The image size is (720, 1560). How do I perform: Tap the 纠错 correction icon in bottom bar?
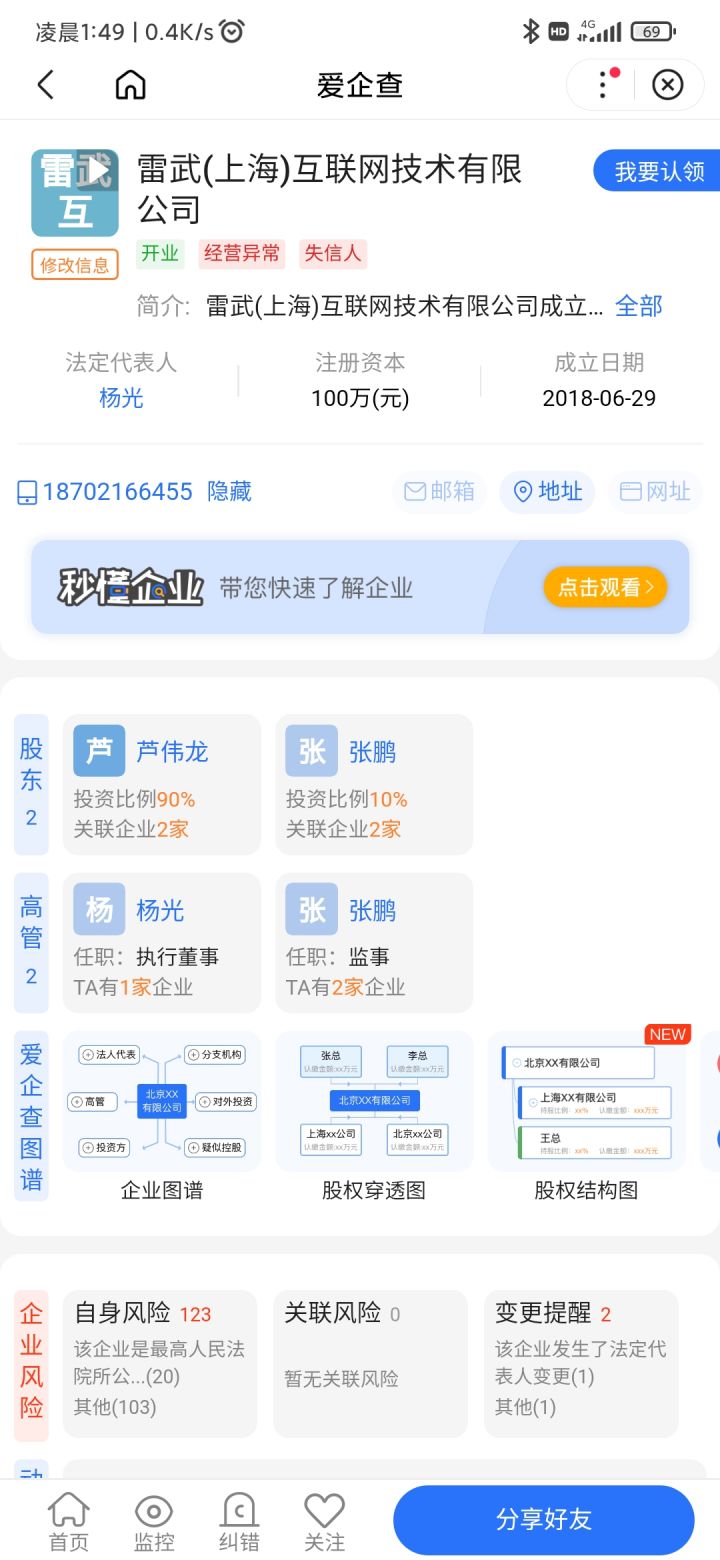(237, 1519)
